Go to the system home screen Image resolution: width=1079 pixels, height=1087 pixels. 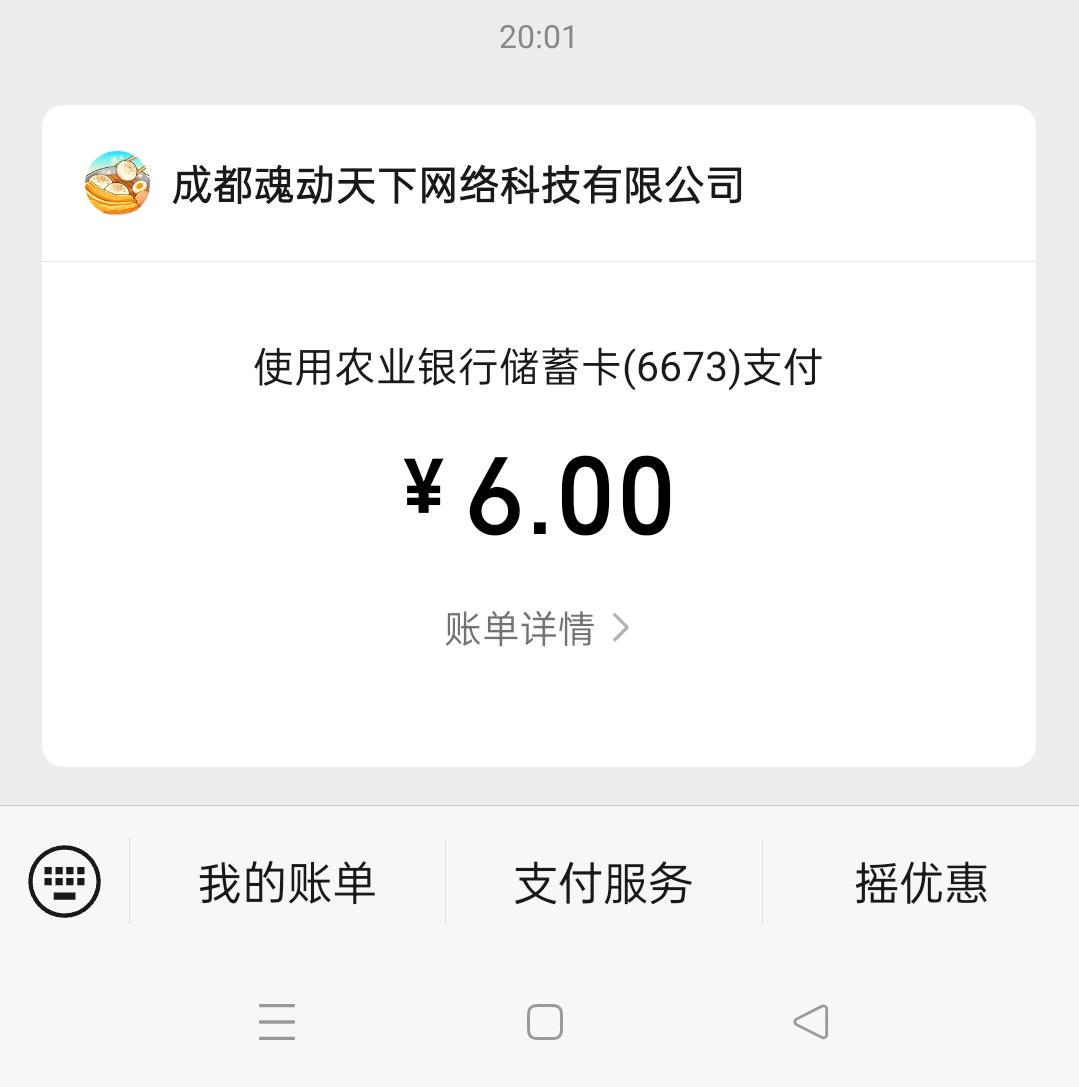[544, 1022]
